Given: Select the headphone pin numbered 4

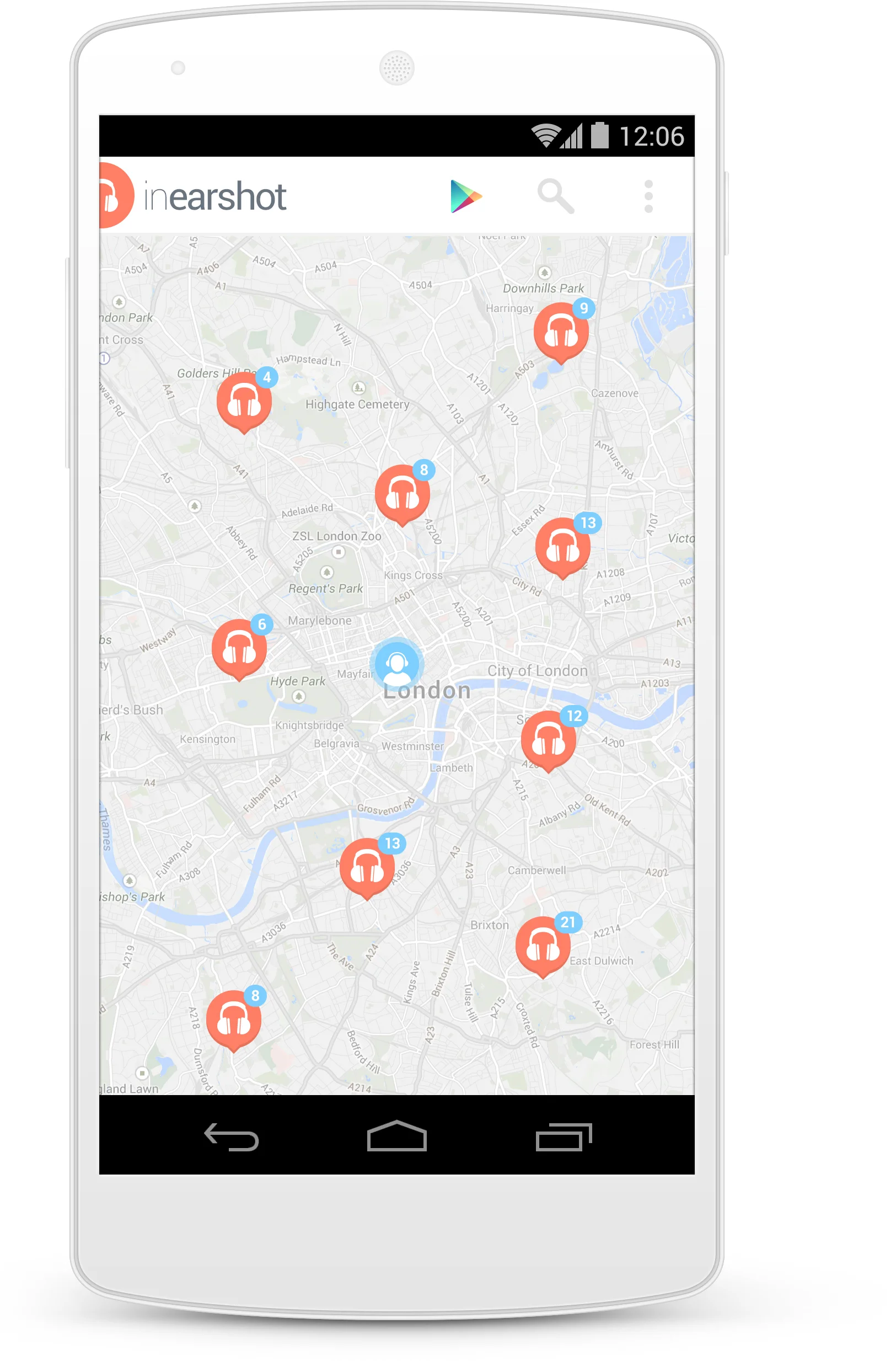Looking at the screenshot, I should pos(244,402).
